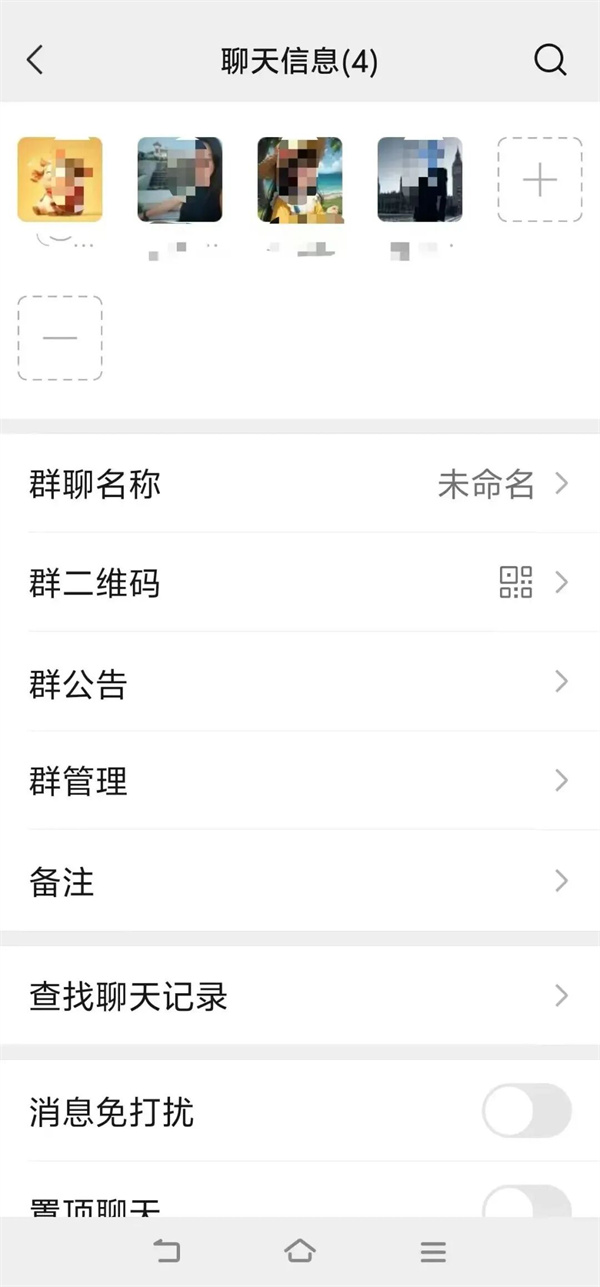The width and height of the screenshot is (600, 1287).
Task: Open 群管理 group management
Action: [x=300, y=781]
